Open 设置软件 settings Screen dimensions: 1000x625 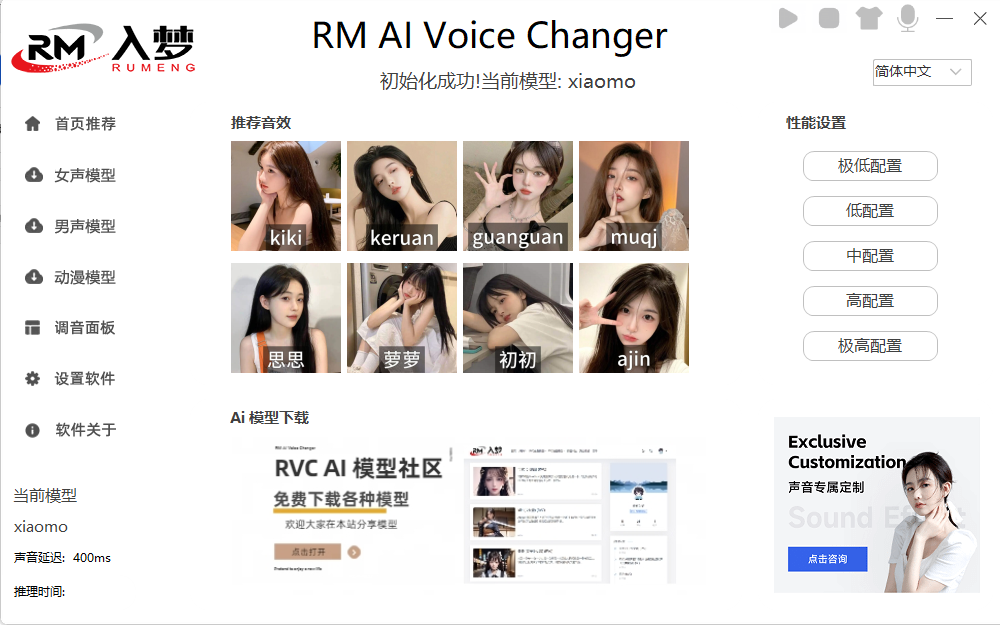click(84, 379)
